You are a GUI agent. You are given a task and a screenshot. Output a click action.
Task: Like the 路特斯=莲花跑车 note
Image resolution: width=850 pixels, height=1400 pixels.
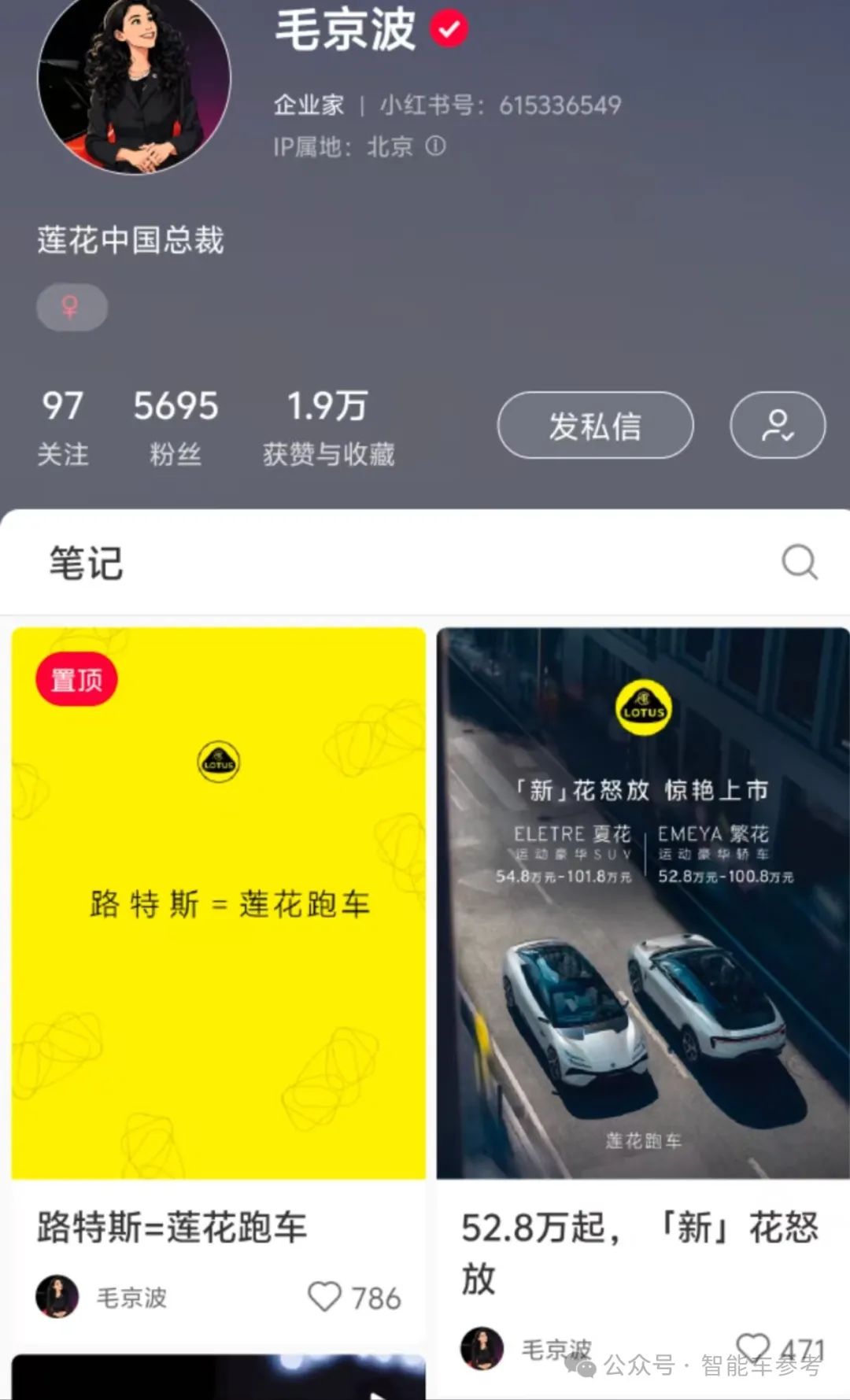tap(324, 1297)
